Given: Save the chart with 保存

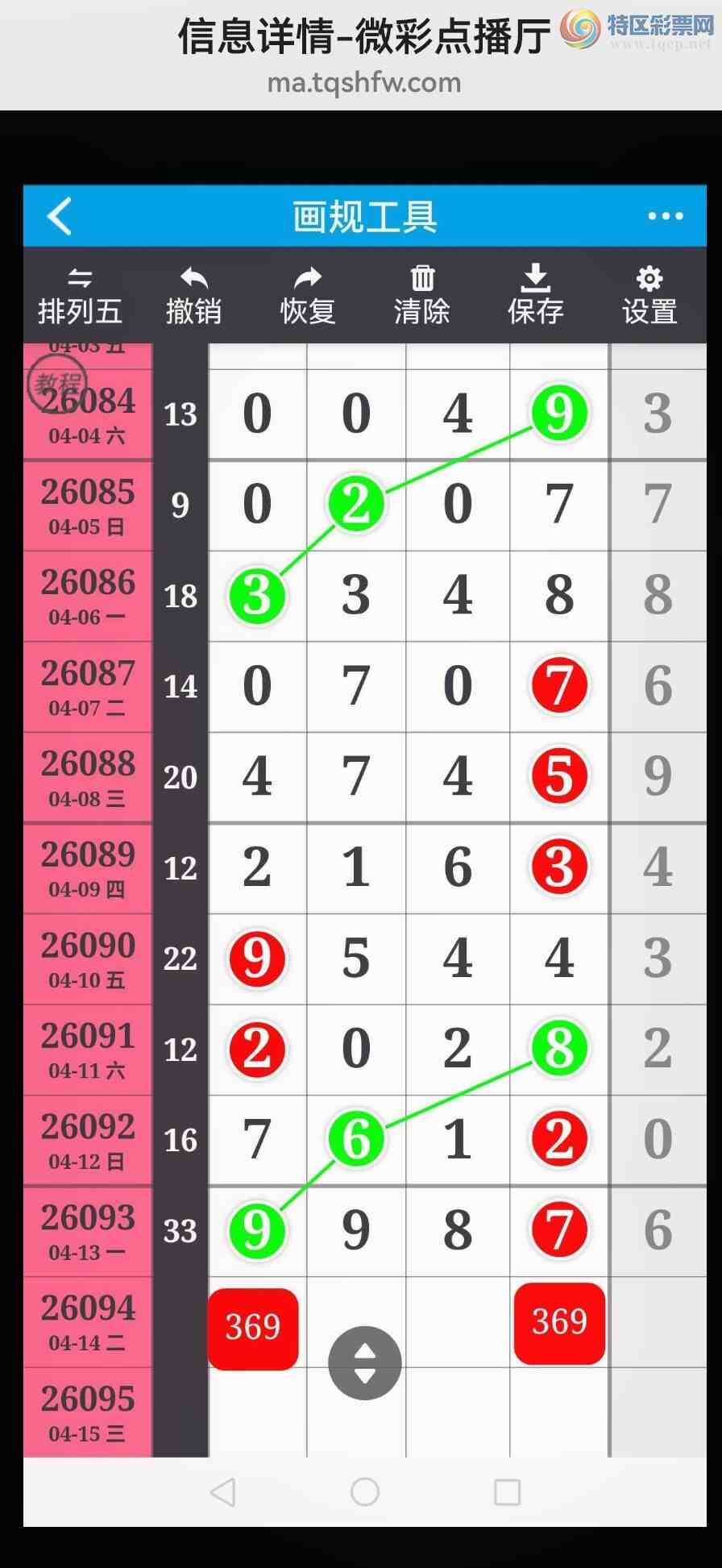Looking at the screenshot, I should pyautogui.click(x=535, y=296).
